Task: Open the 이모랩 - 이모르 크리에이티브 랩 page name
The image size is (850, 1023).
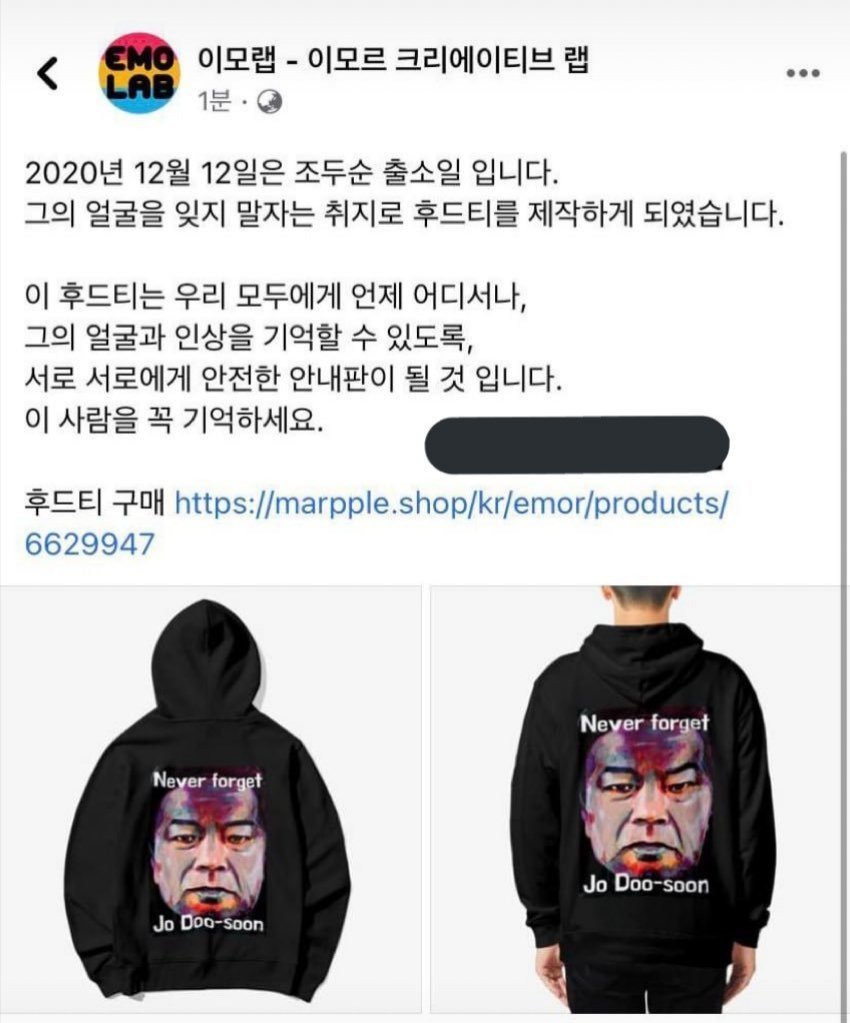Action: point(393,59)
